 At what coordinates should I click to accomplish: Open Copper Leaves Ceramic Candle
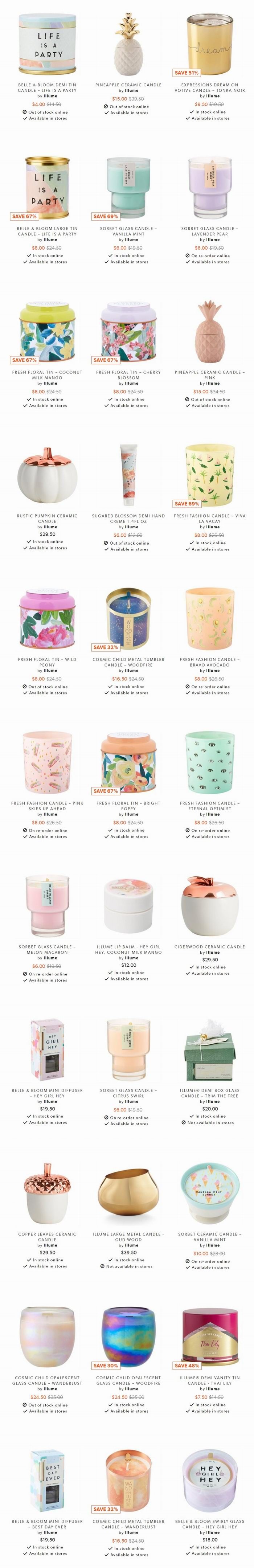click(47, 1237)
